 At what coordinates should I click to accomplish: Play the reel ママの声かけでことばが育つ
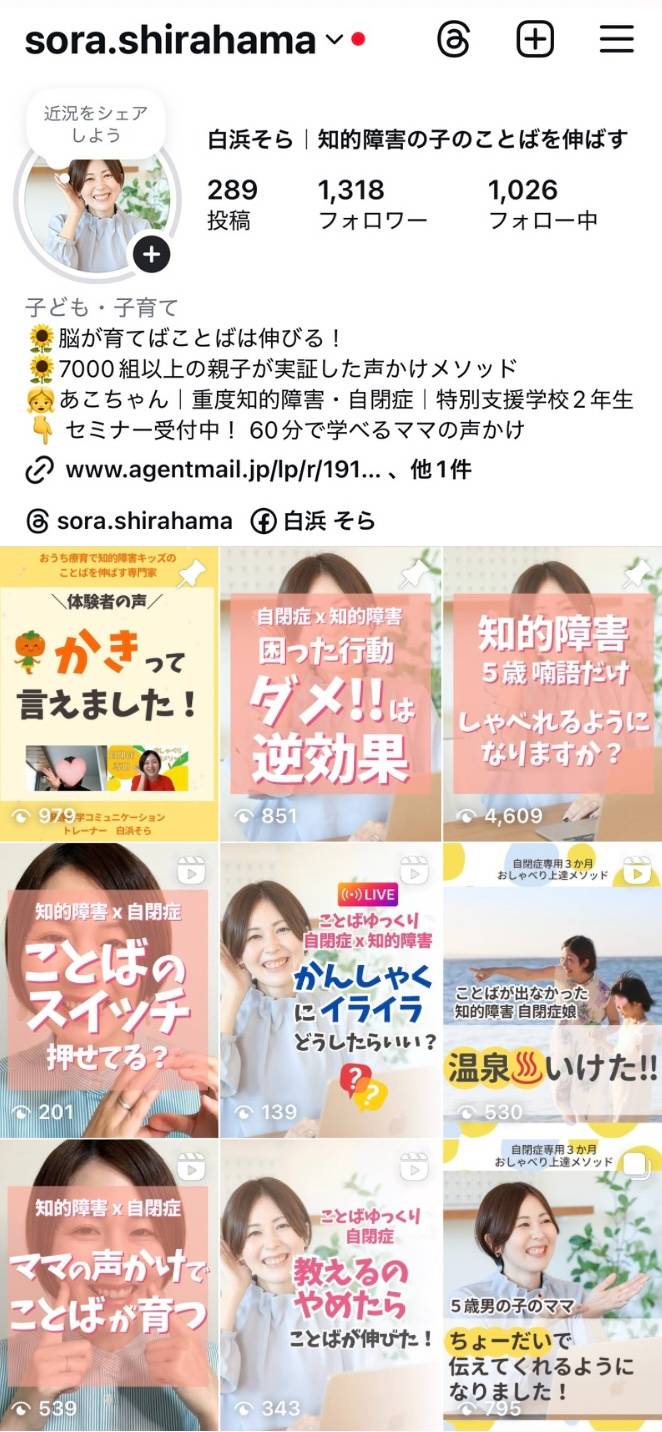click(x=109, y=1285)
